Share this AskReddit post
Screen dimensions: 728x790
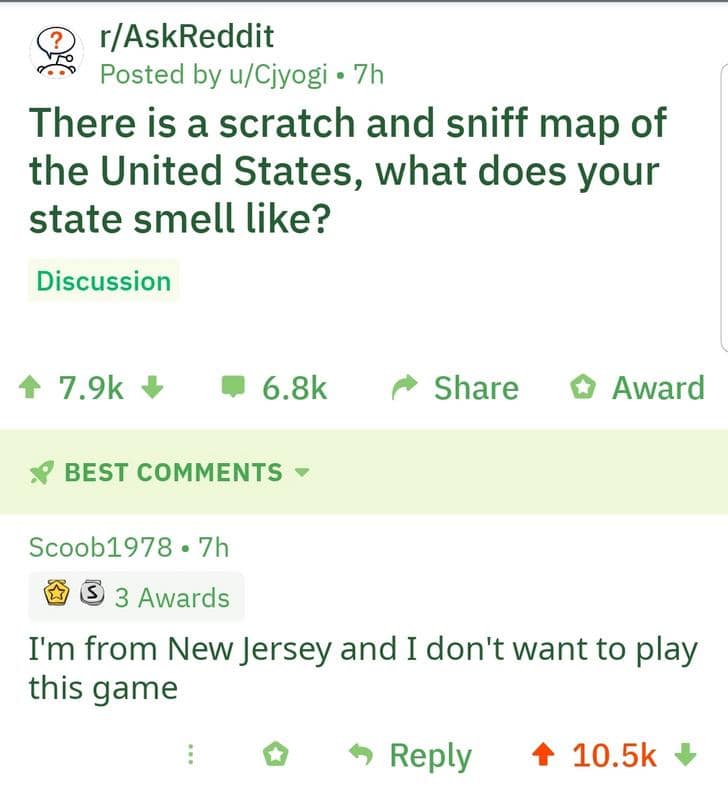pyautogui.click(x=455, y=388)
